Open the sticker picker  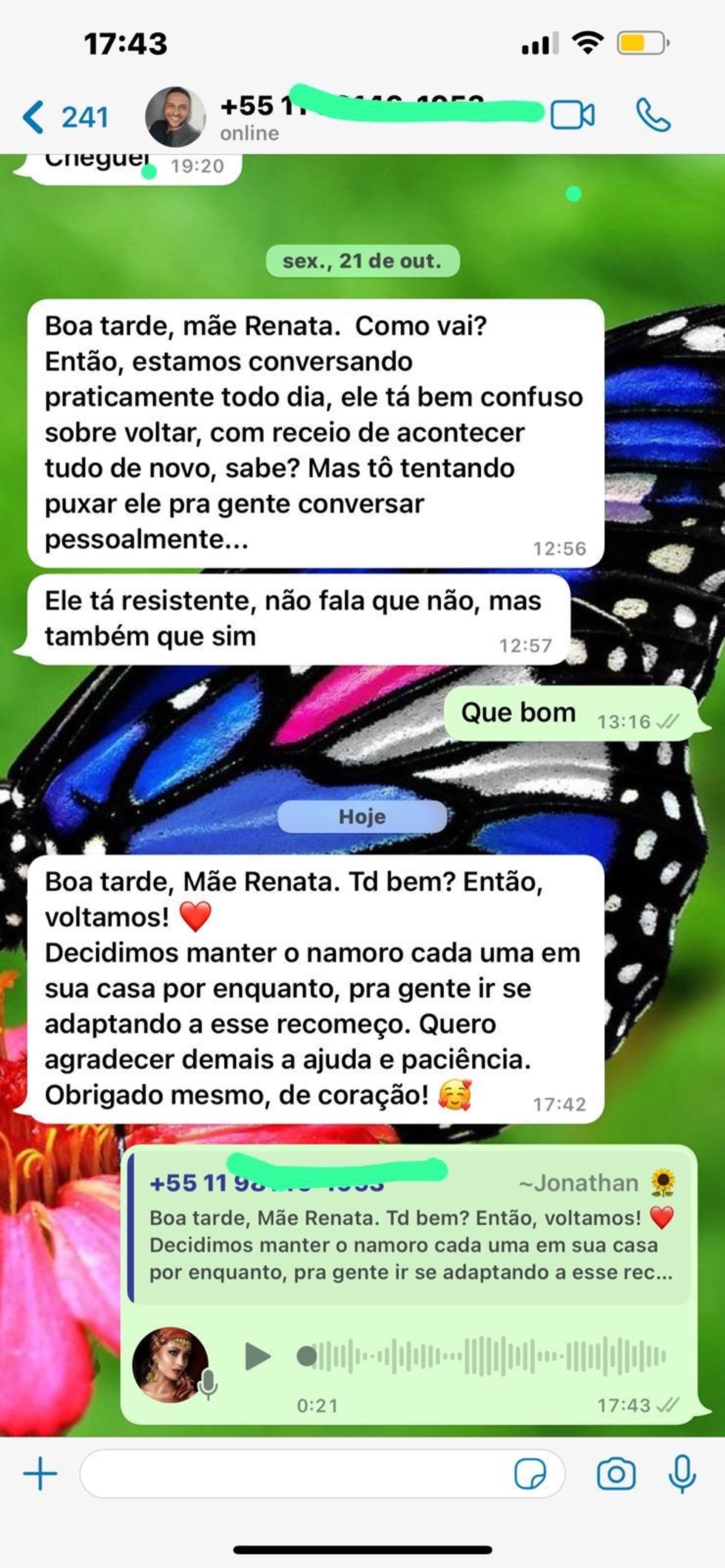click(x=530, y=1474)
